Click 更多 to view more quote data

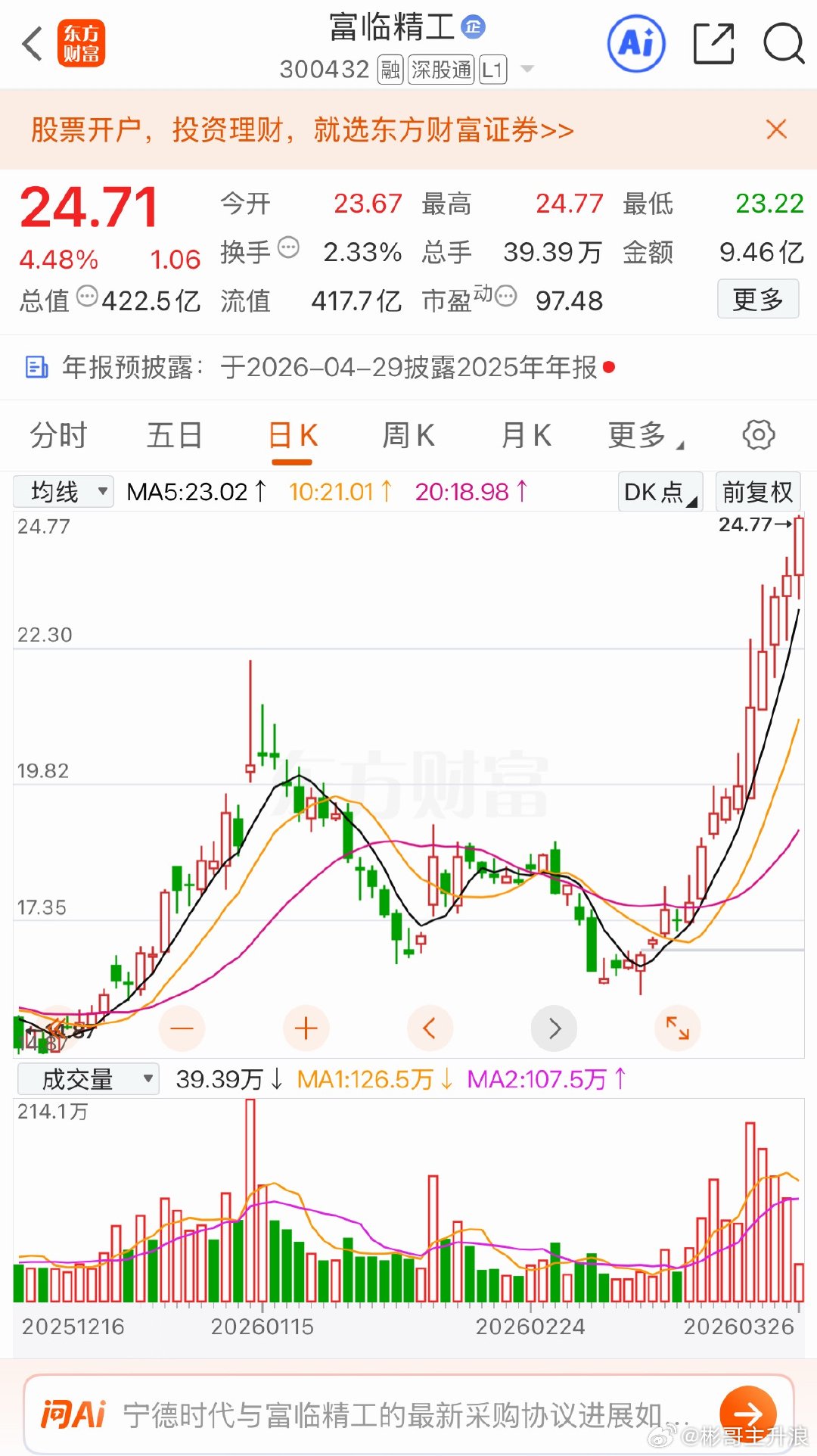(757, 299)
